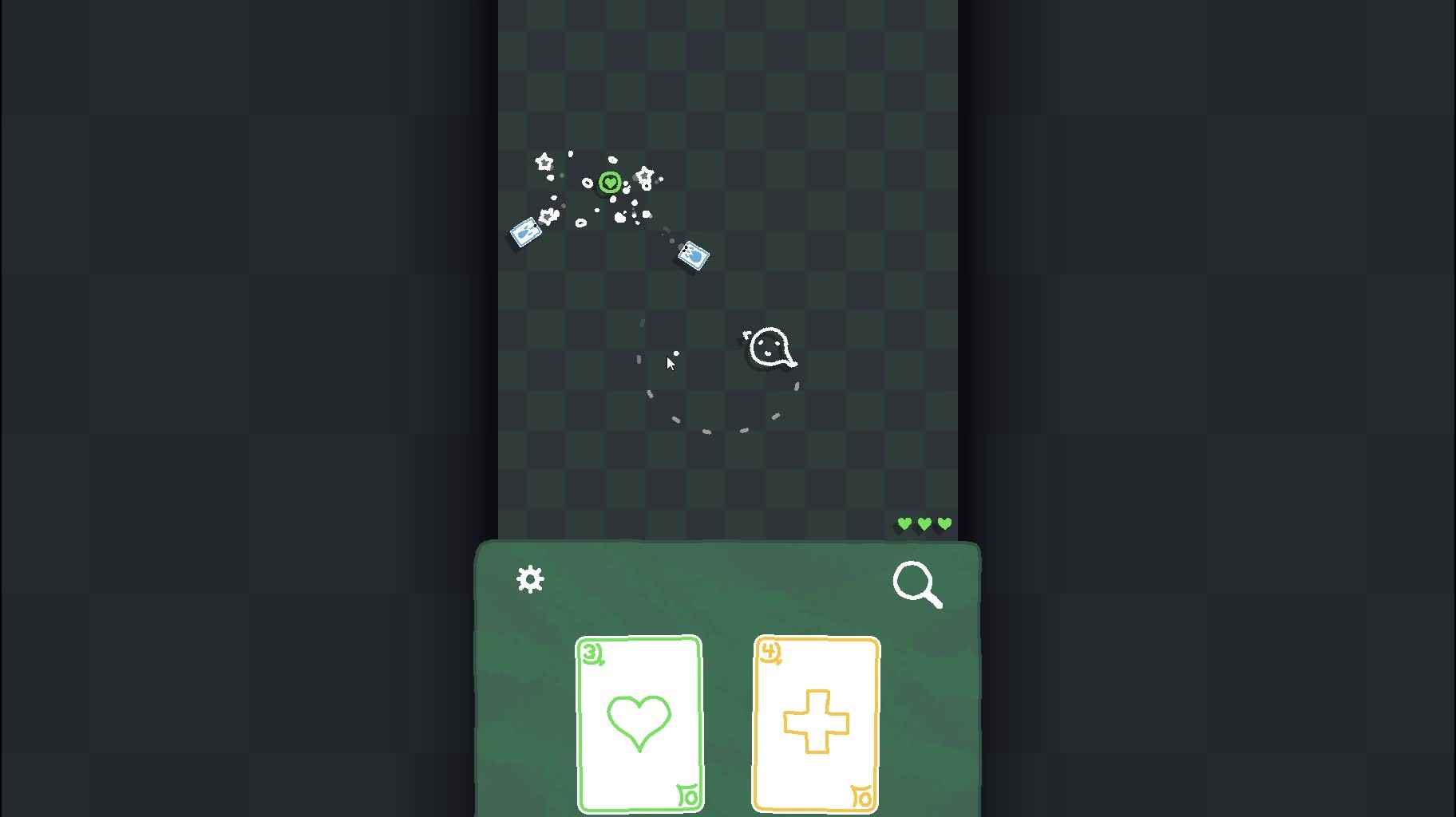Tap the magnifying glass icon
The image size is (1456, 817).
(x=916, y=583)
